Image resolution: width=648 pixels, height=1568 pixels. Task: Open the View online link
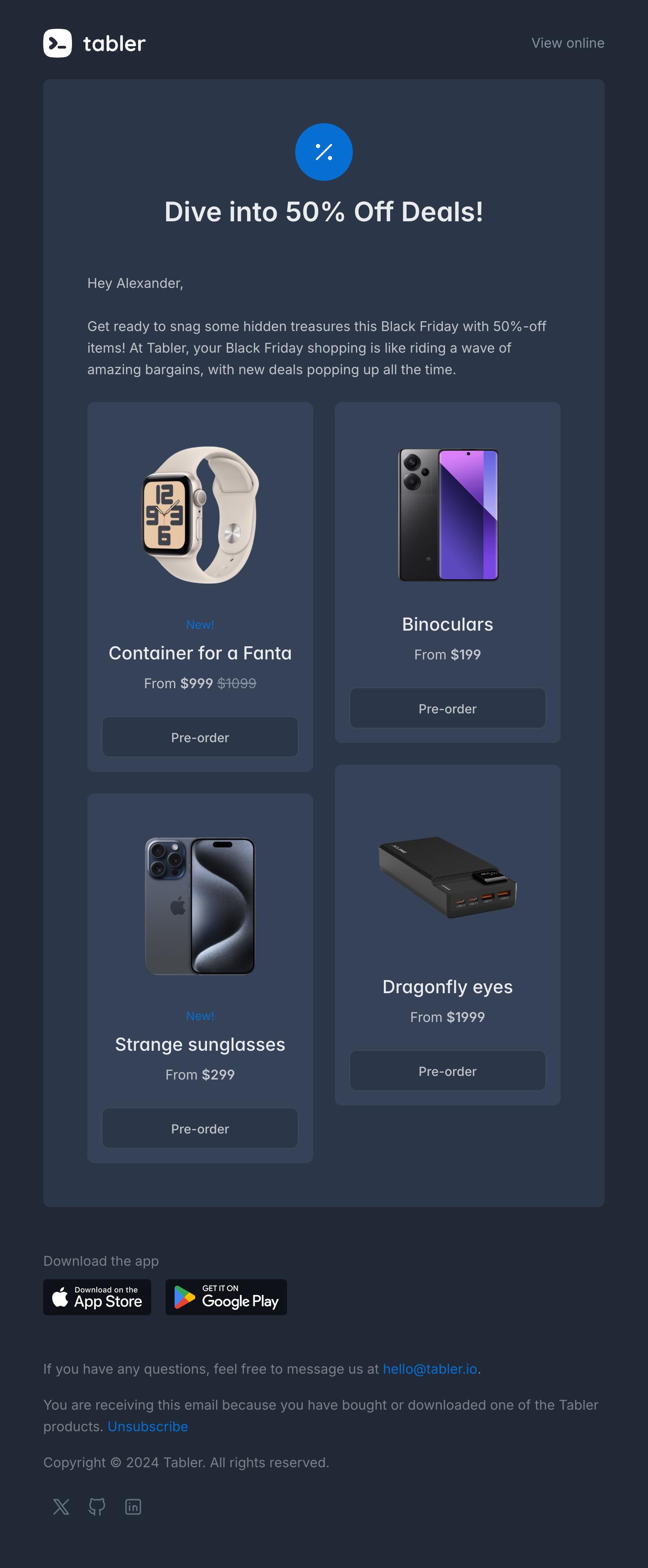click(567, 43)
